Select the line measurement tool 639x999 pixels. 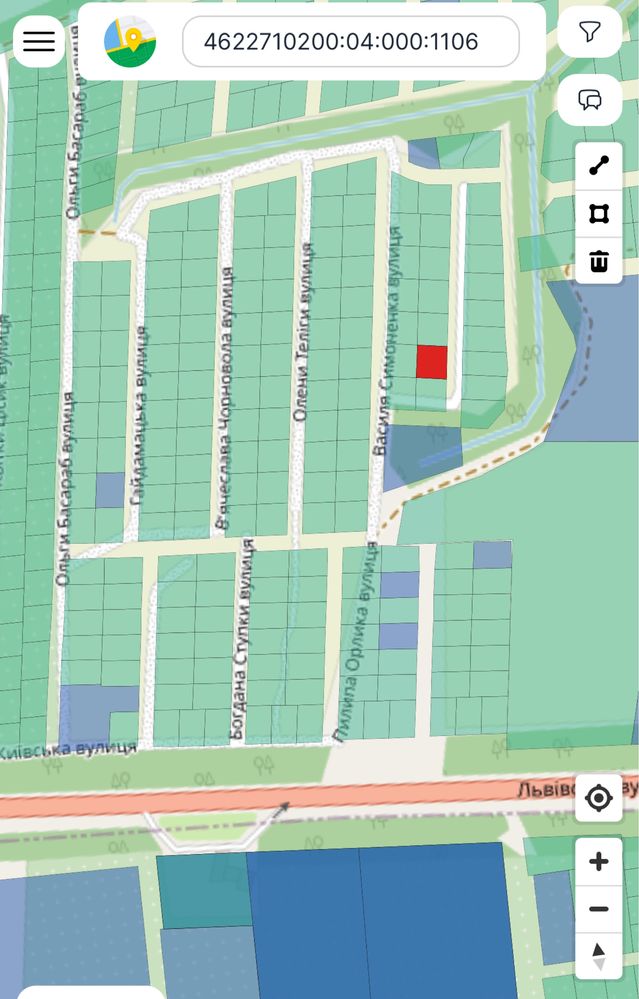tap(599, 166)
